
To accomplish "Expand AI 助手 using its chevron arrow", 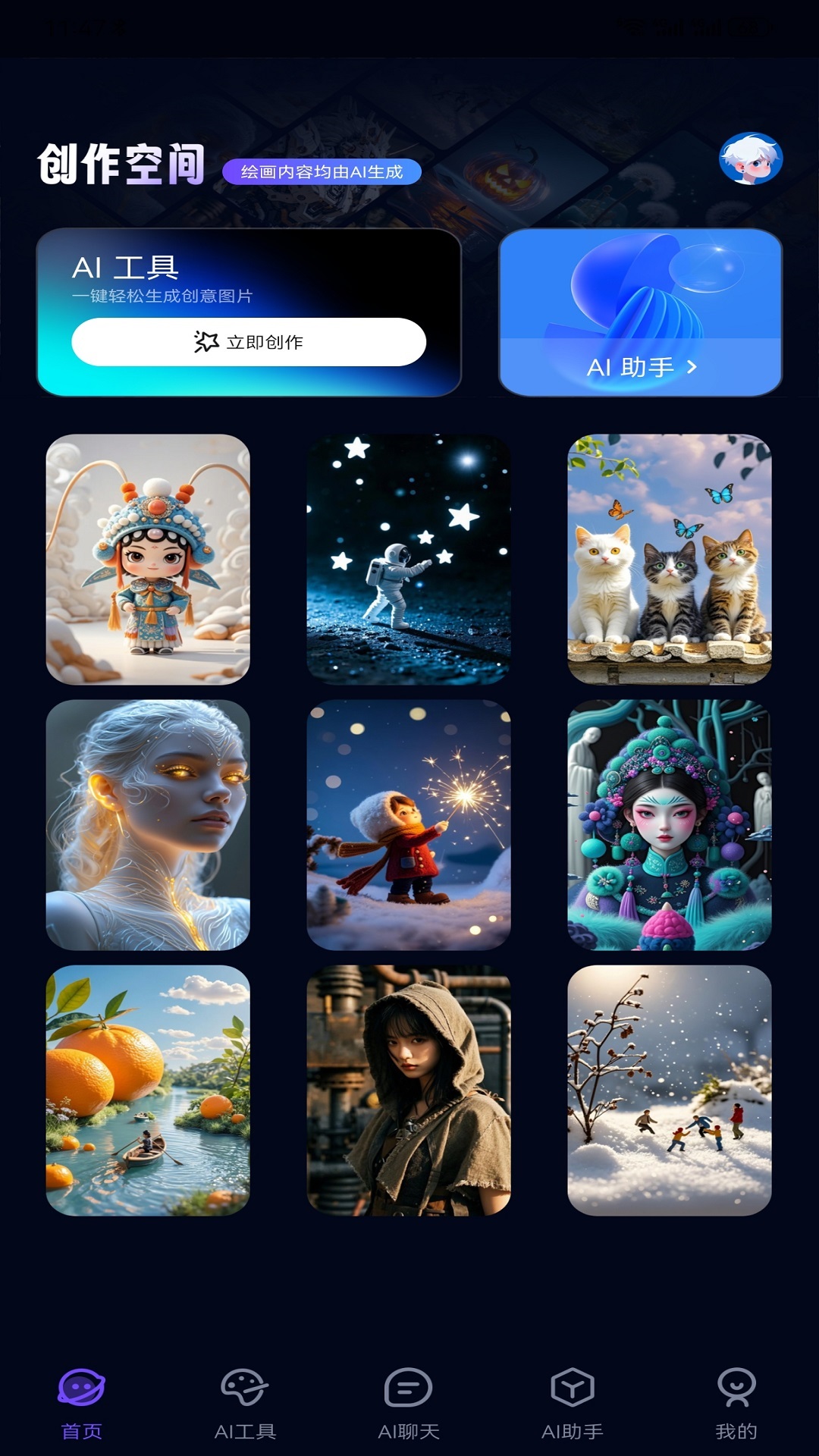I will point(692,368).
